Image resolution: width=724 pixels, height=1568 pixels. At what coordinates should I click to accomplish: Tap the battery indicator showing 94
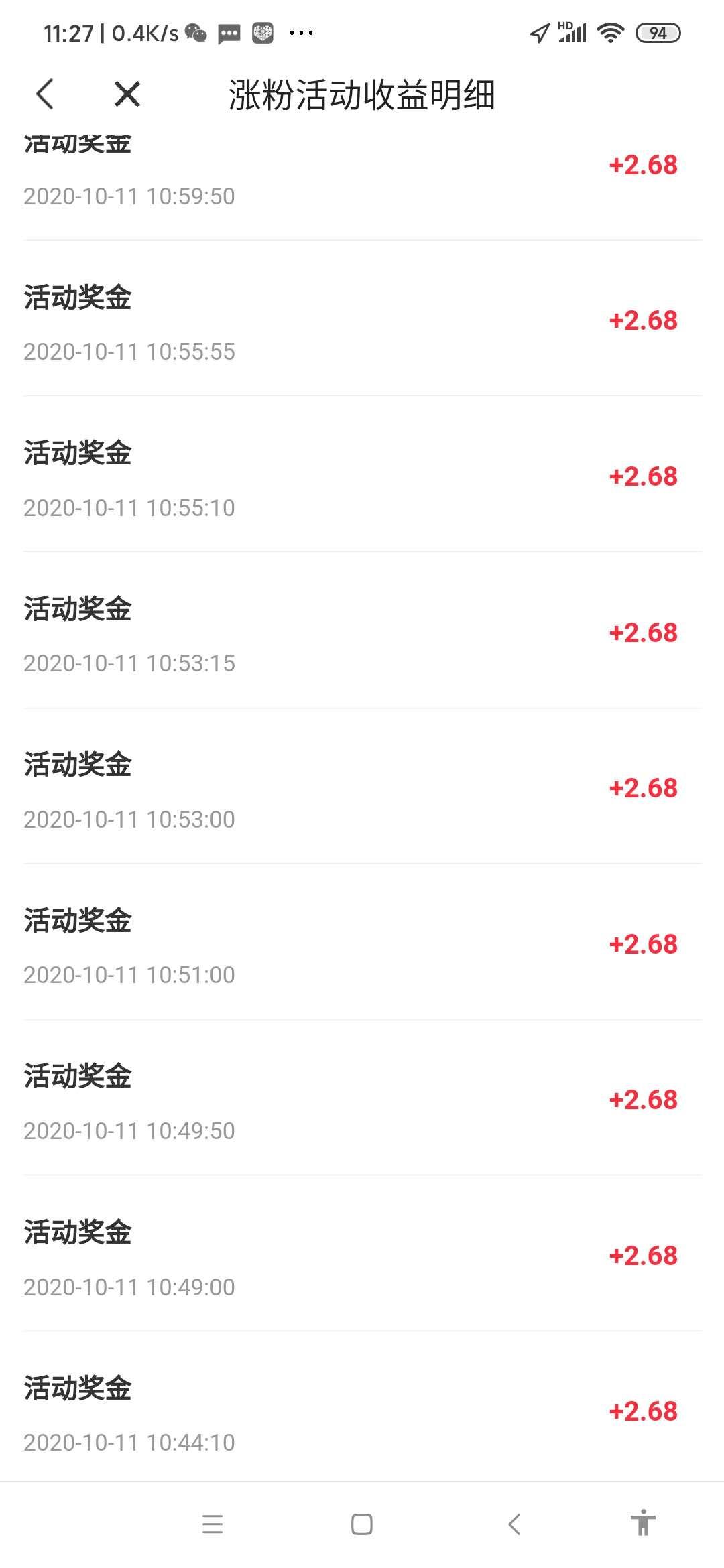point(658,32)
